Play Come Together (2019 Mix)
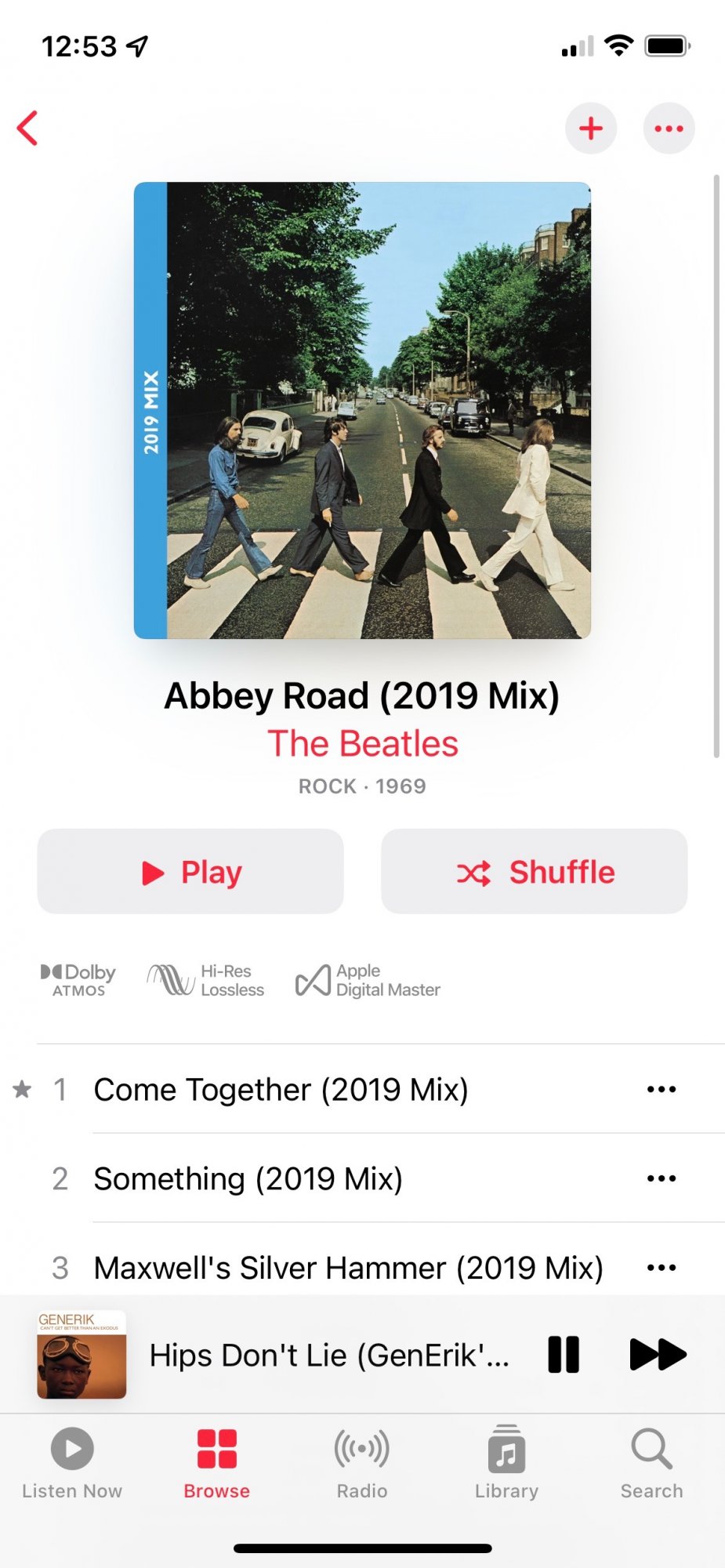 point(281,1089)
